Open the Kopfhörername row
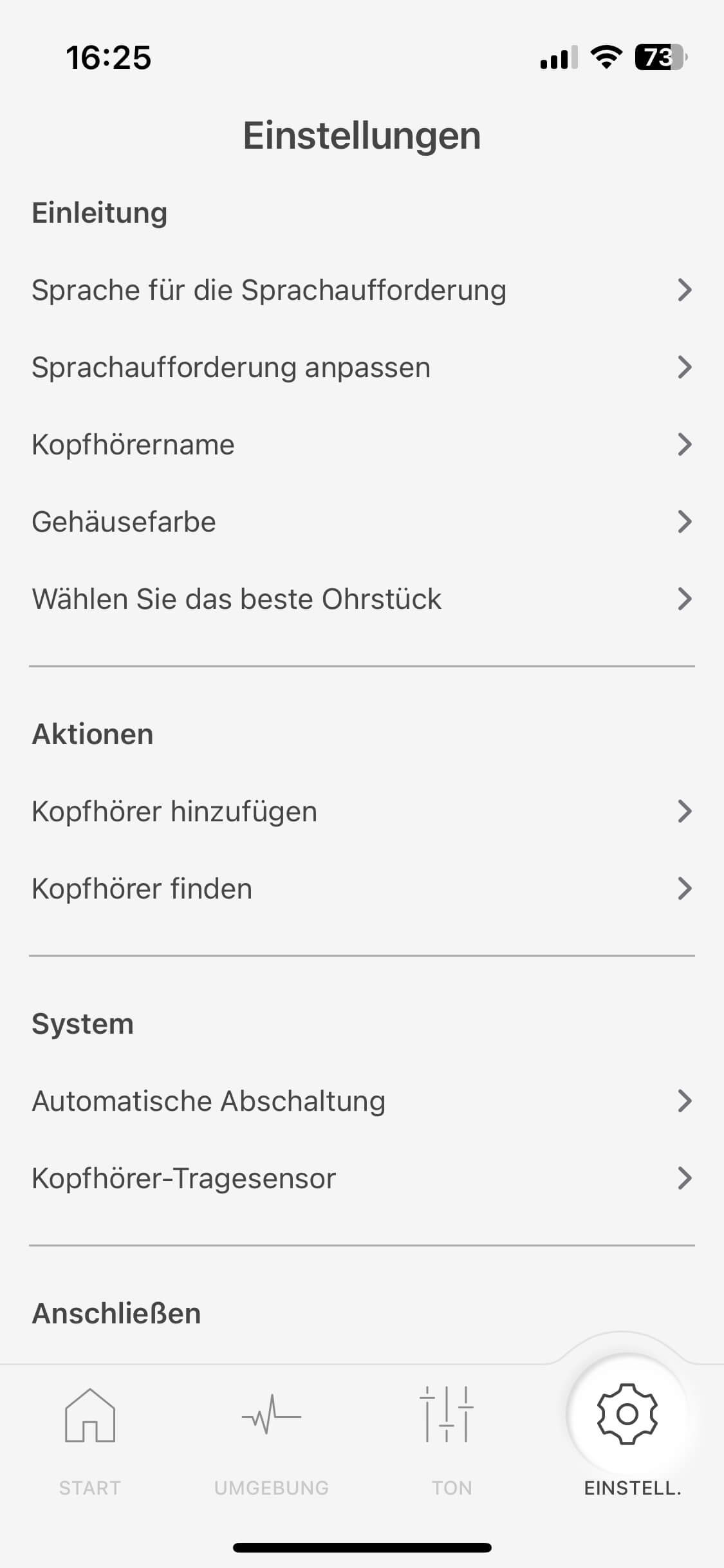Viewport: 724px width, 1568px height. pyautogui.click(x=360, y=445)
